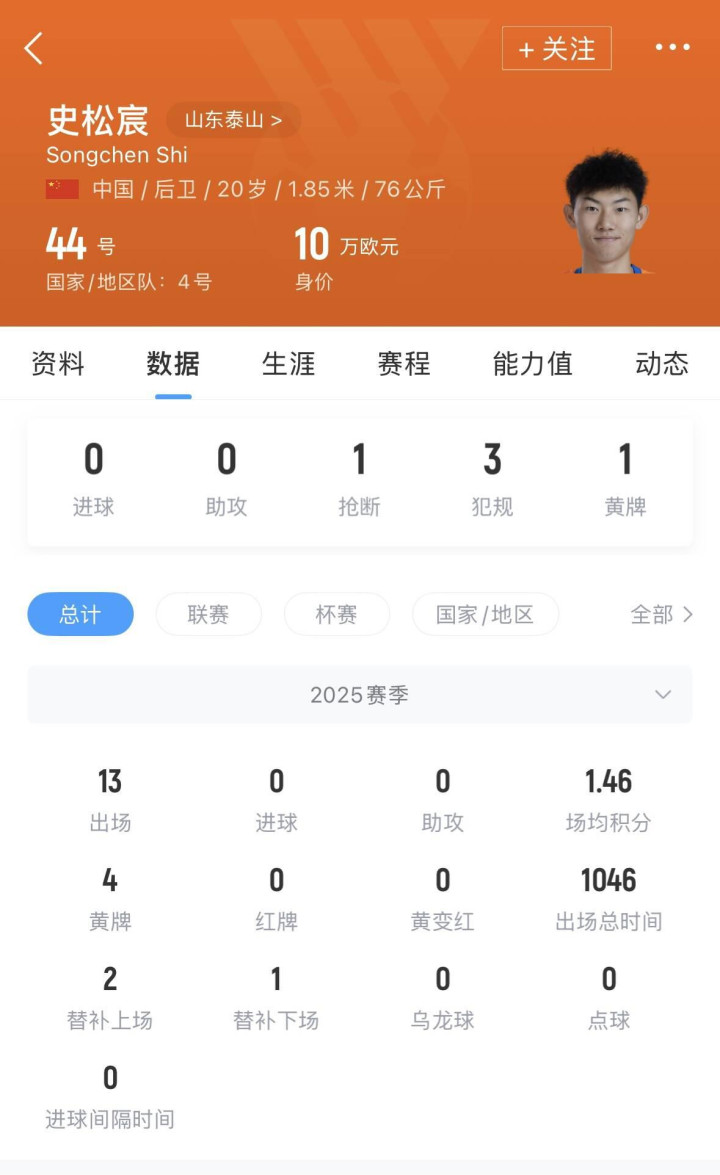Open the 赛程 tab

click(404, 364)
